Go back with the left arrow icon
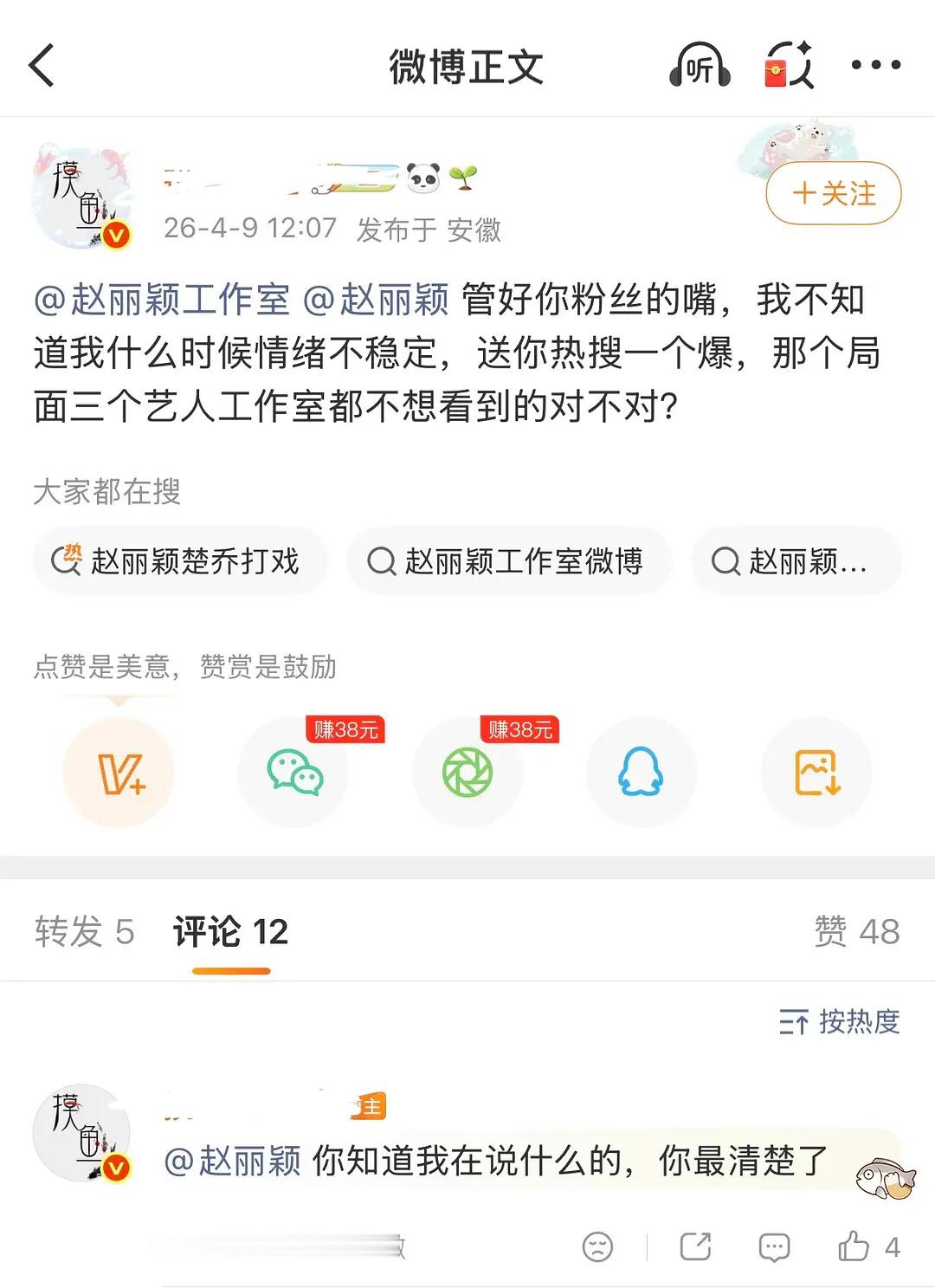935x1288 pixels. 41,66
